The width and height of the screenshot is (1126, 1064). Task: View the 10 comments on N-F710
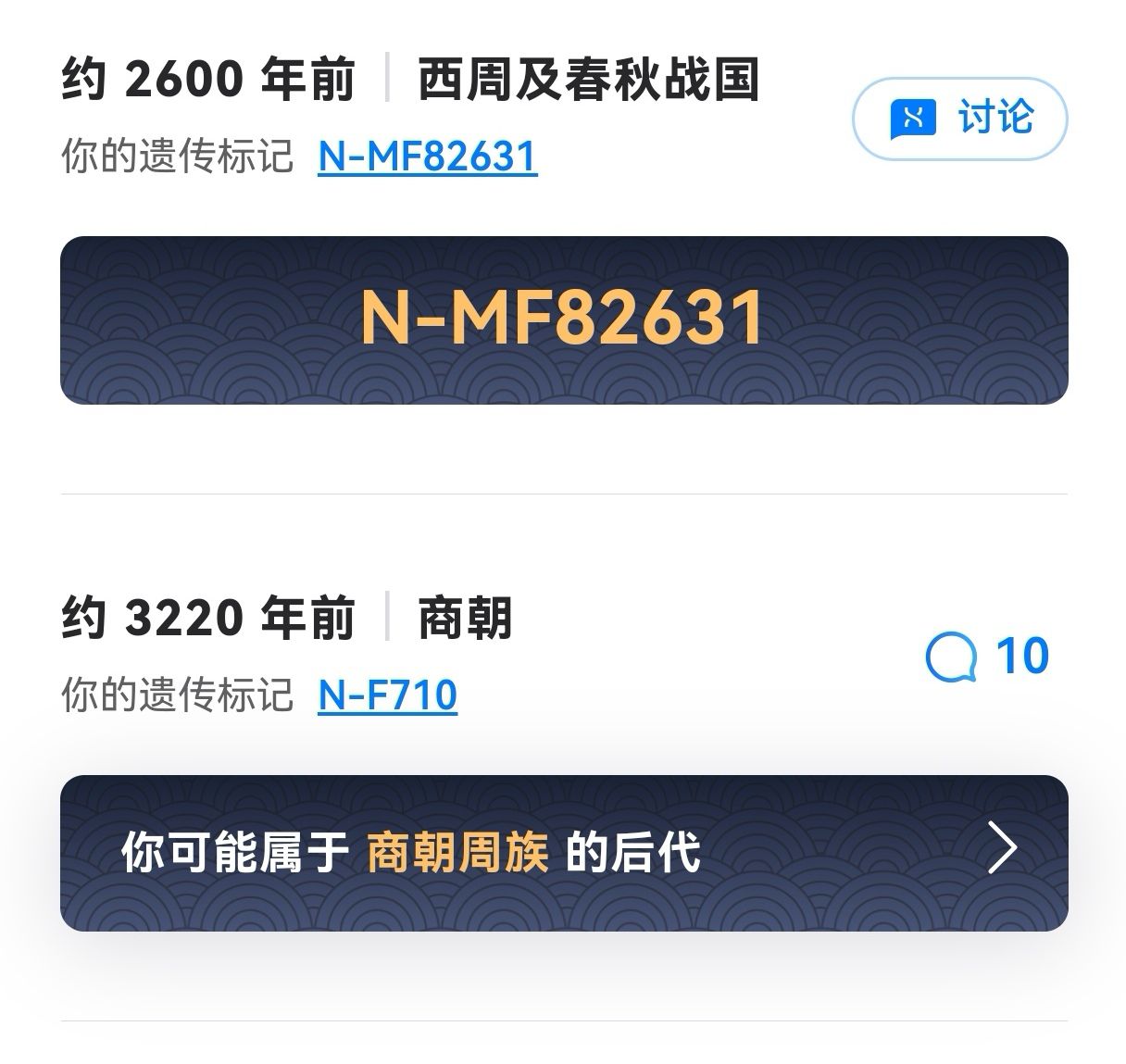click(x=987, y=657)
